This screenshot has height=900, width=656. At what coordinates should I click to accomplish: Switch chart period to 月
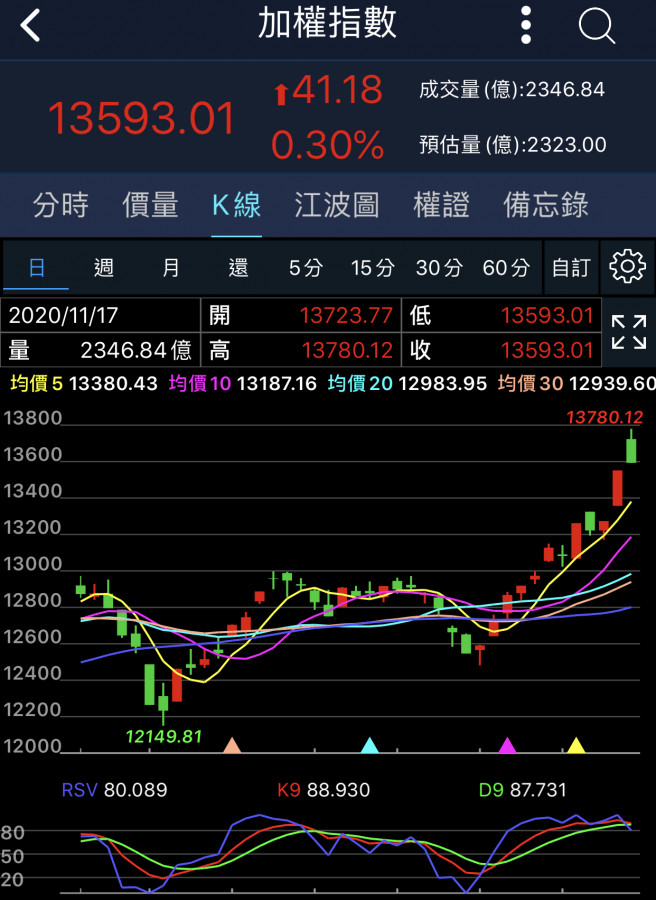pos(171,267)
